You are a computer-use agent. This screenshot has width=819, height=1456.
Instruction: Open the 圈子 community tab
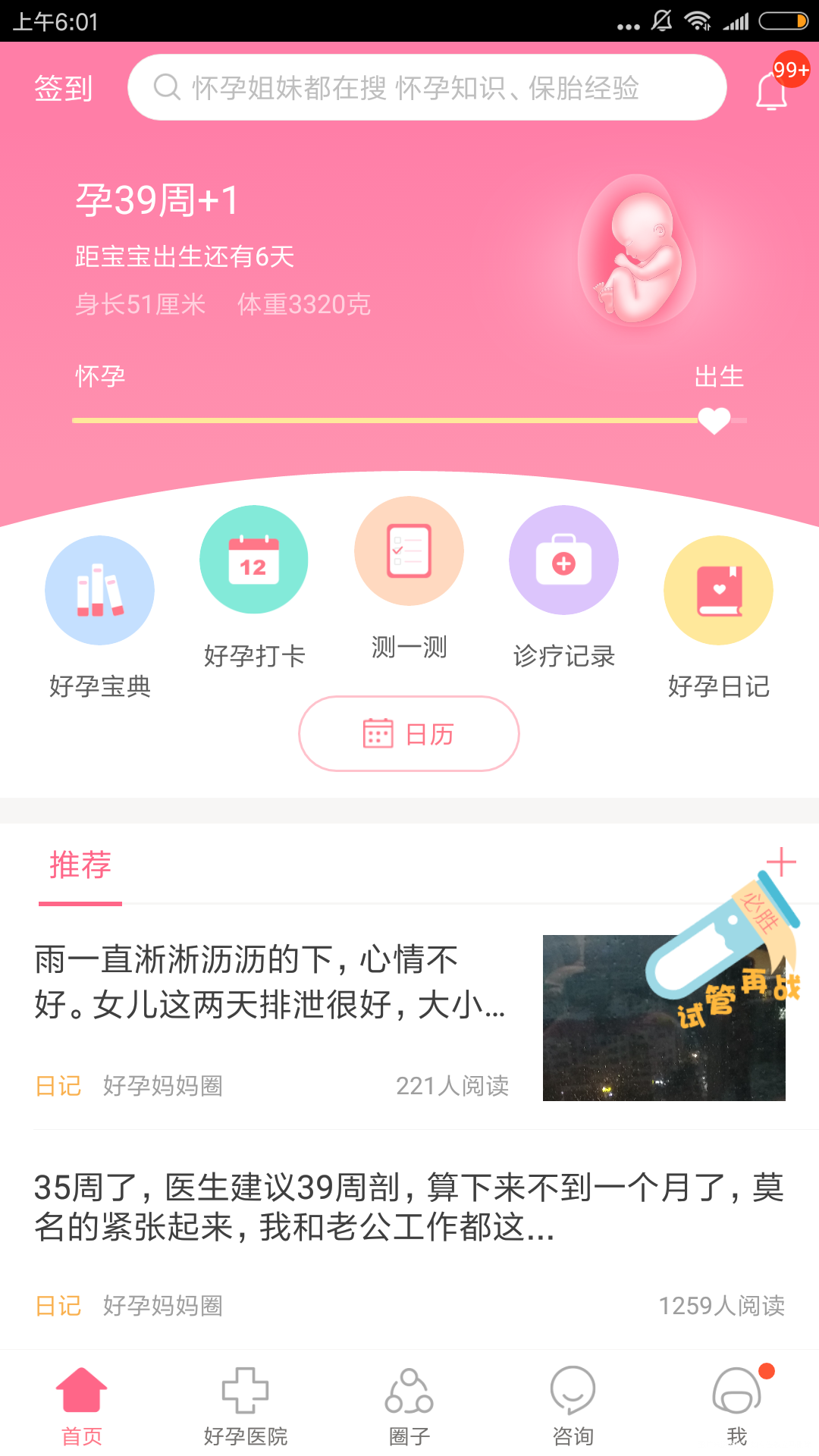tap(409, 1407)
